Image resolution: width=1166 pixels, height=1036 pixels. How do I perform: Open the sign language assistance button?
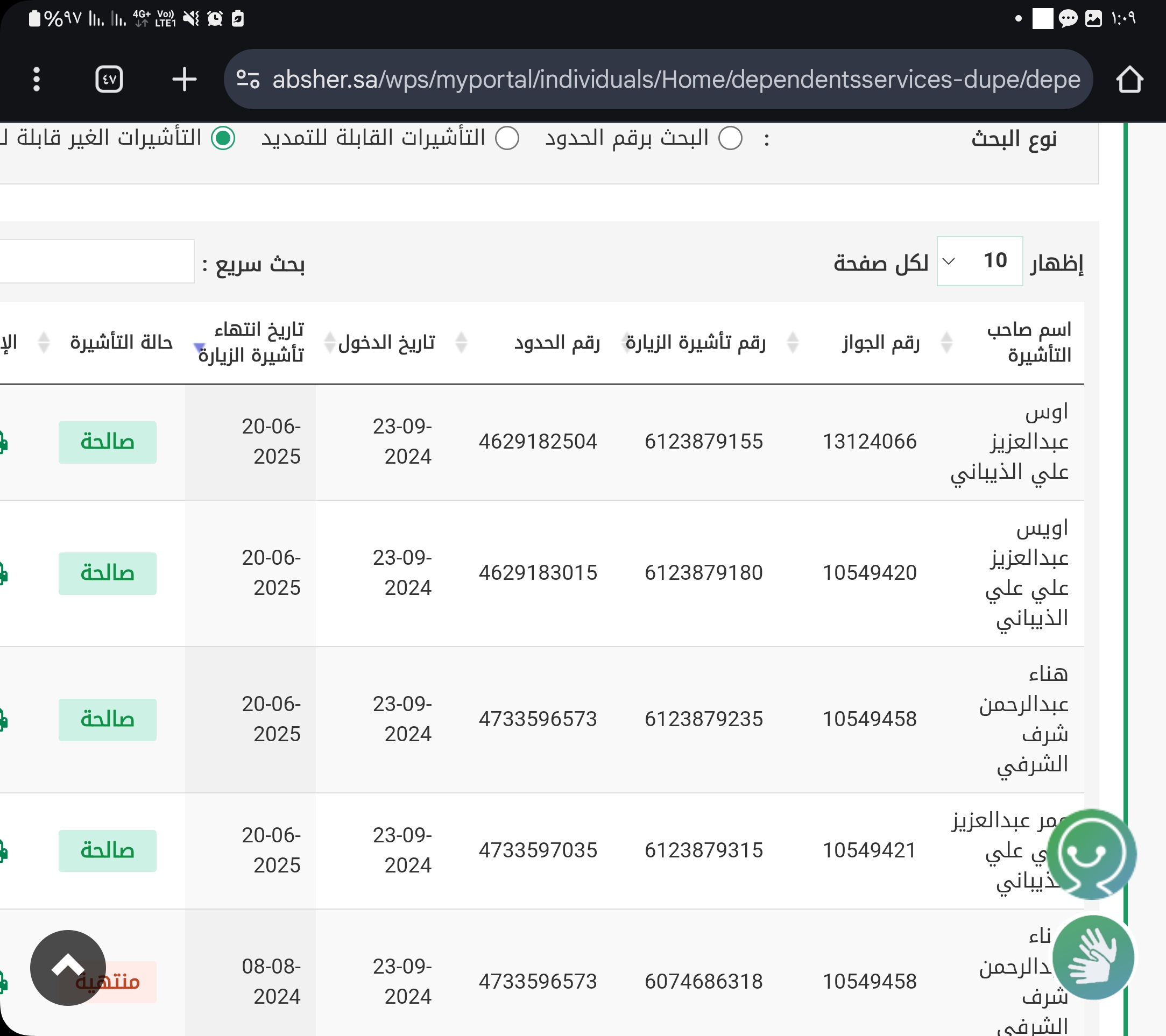1092,957
